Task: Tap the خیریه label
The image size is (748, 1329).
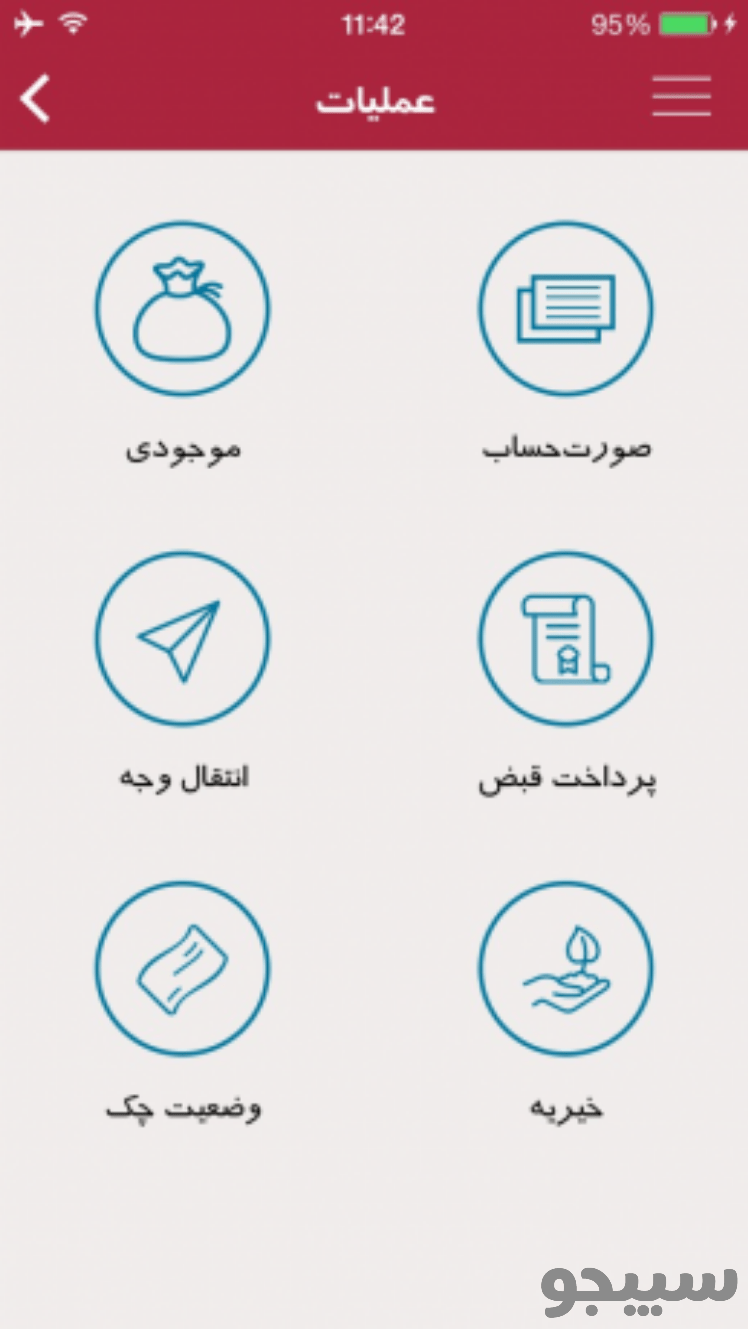Action: 565,1106
